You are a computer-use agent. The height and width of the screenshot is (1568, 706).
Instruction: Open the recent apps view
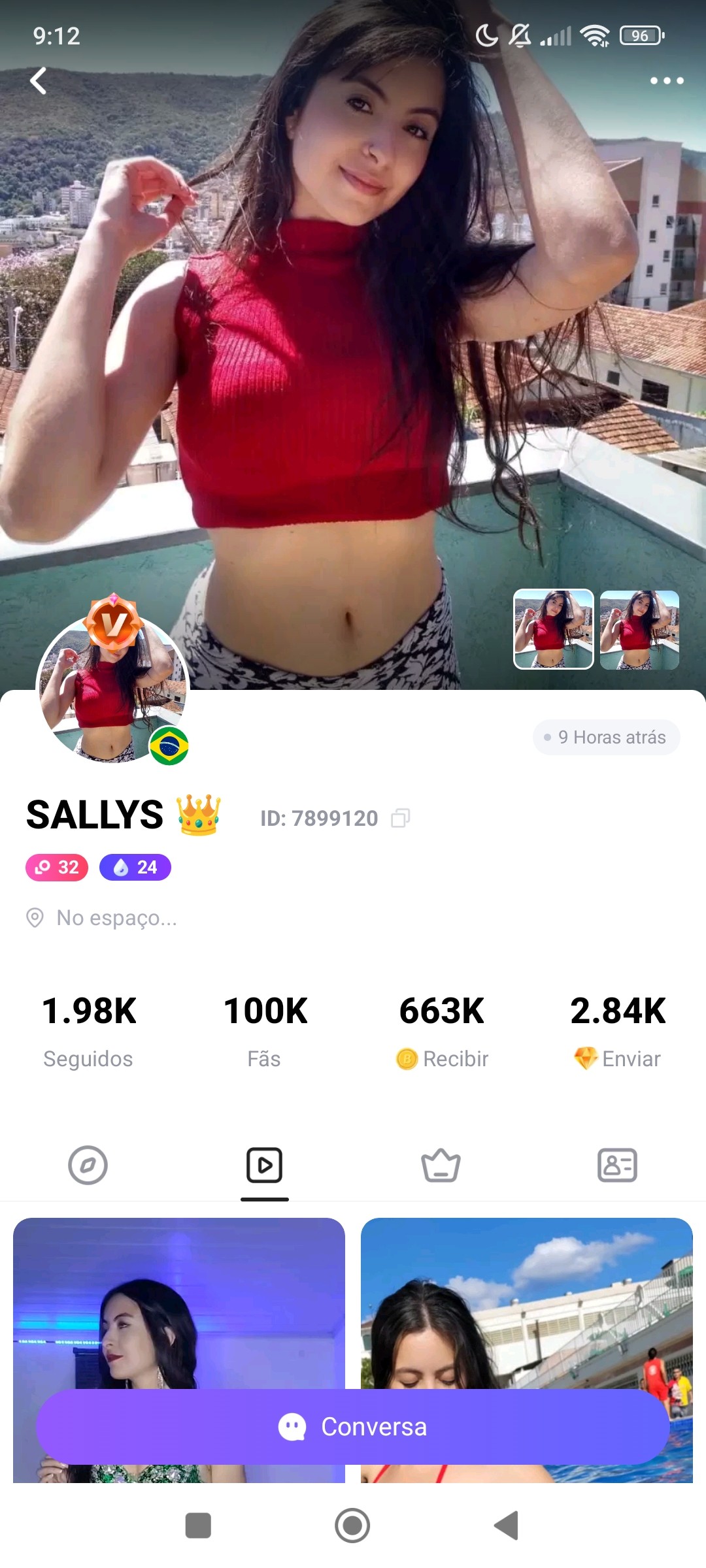point(198,1526)
